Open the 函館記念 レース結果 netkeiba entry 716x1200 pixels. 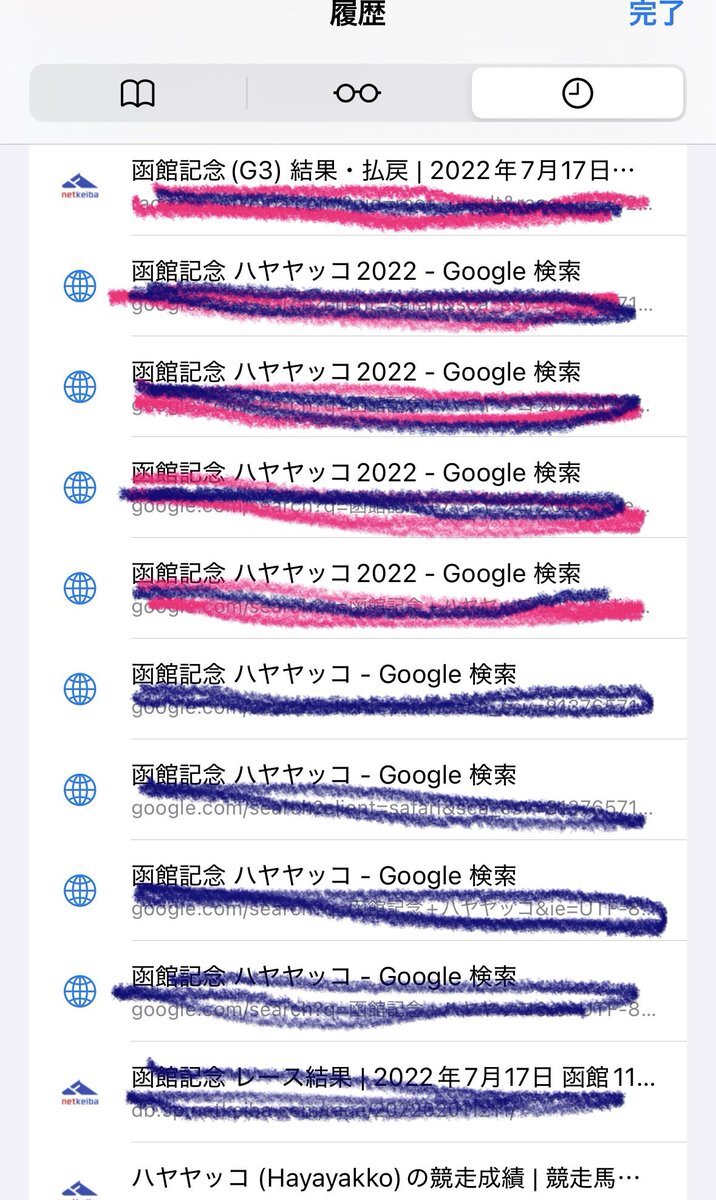(x=358, y=1091)
